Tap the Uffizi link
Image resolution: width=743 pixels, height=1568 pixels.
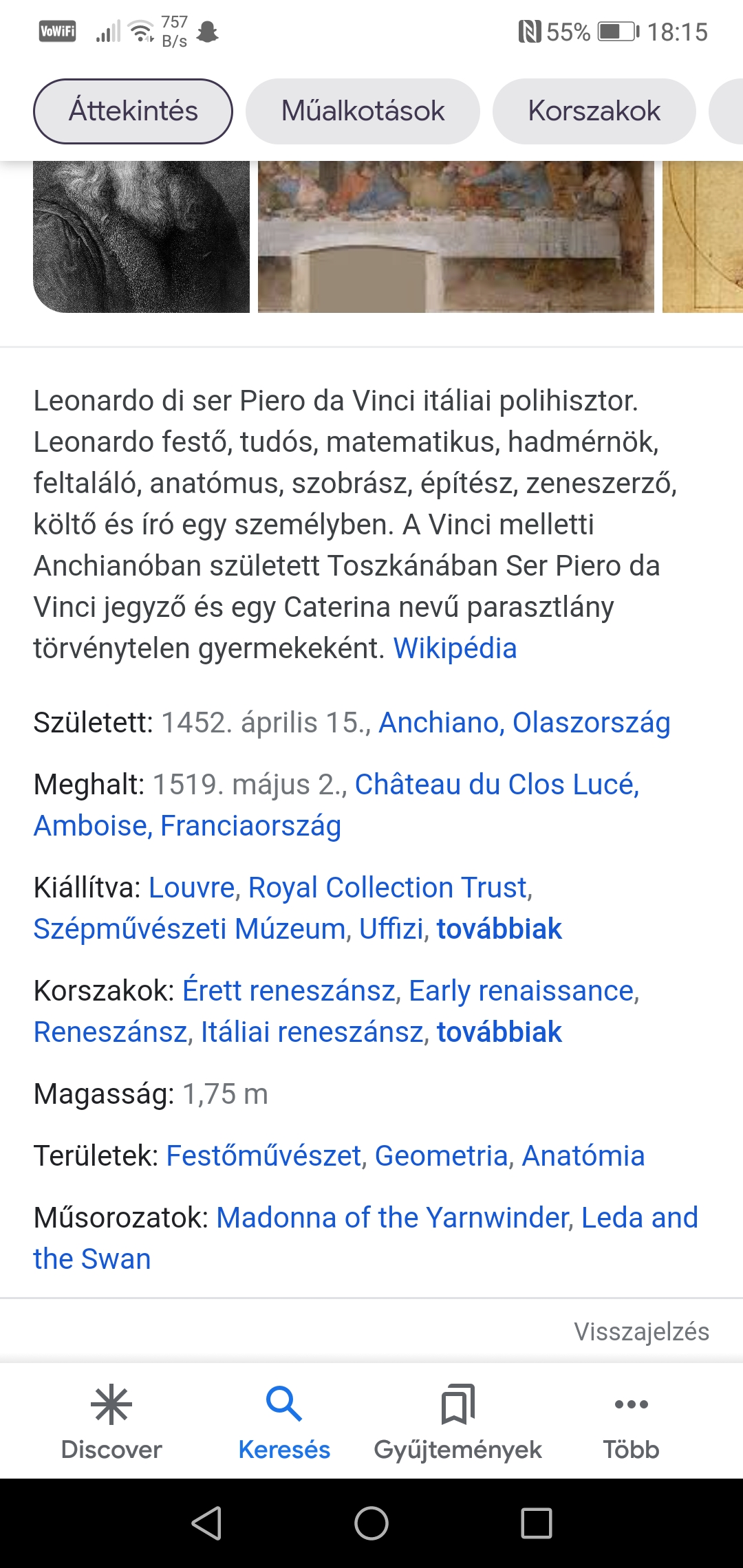(x=391, y=929)
